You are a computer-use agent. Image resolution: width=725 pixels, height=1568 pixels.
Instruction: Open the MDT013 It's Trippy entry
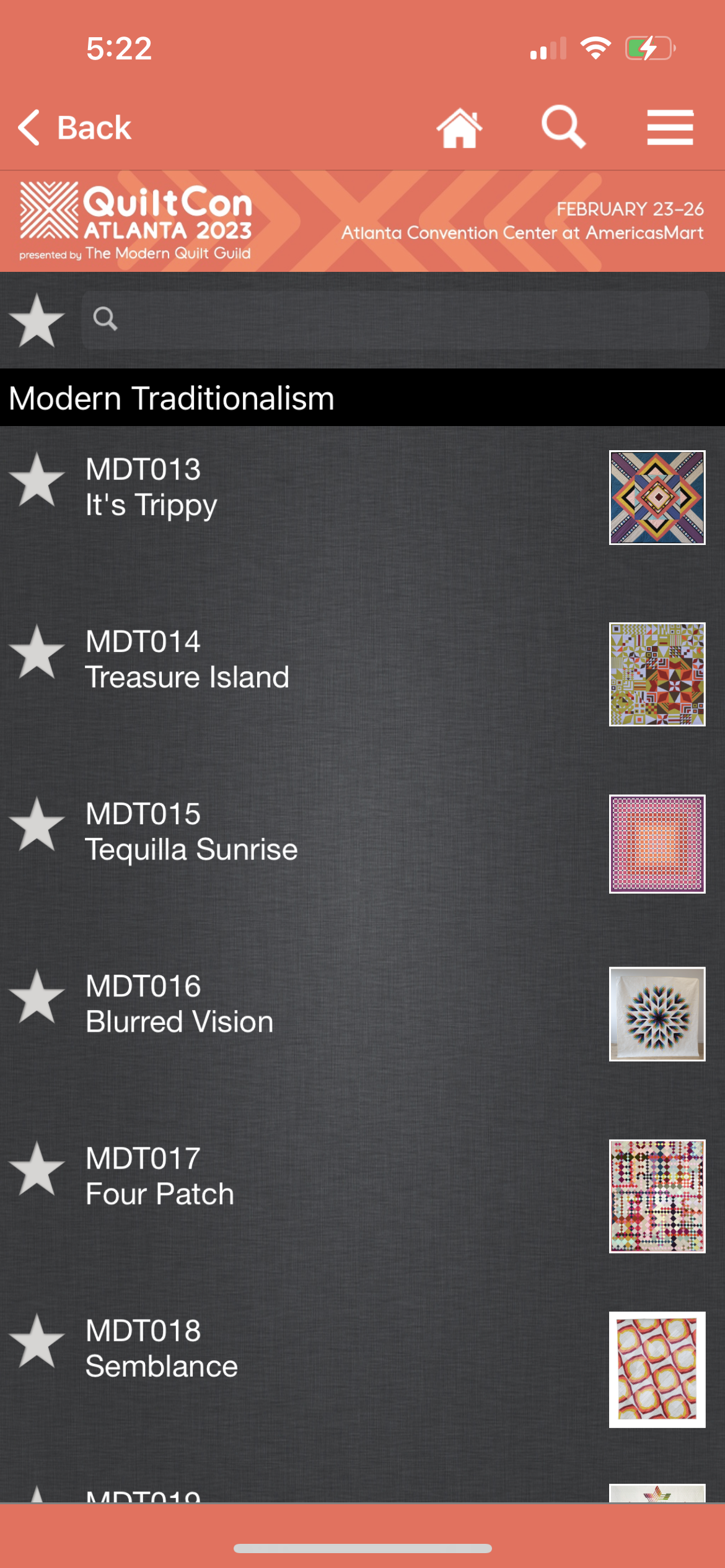[248, 487]
